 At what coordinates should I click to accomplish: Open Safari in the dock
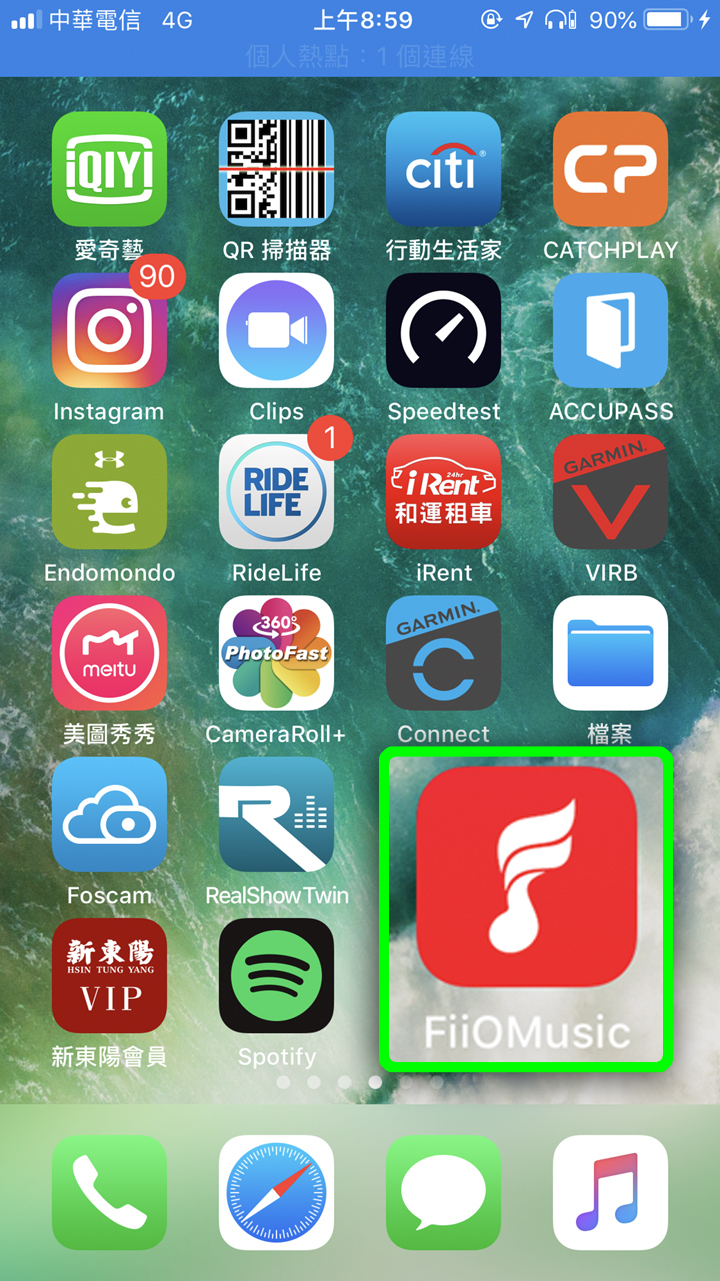click(276, 1192)
